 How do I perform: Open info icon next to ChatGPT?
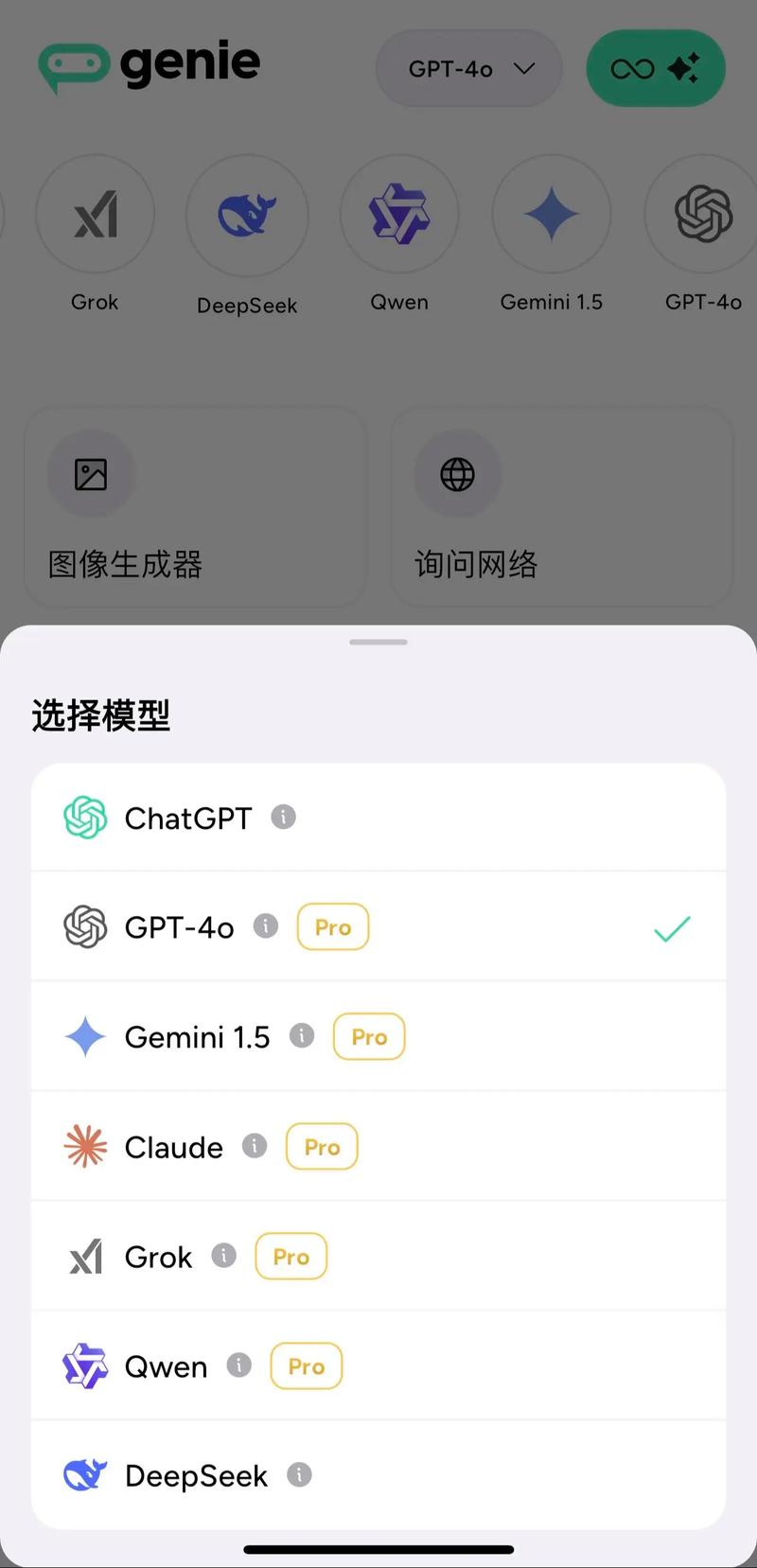tap(283, 817)
